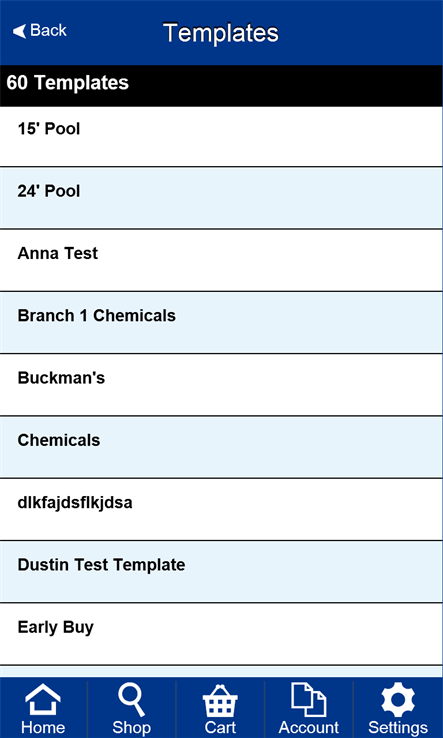Open the dlkfajdsflkjdsa template

221,509
